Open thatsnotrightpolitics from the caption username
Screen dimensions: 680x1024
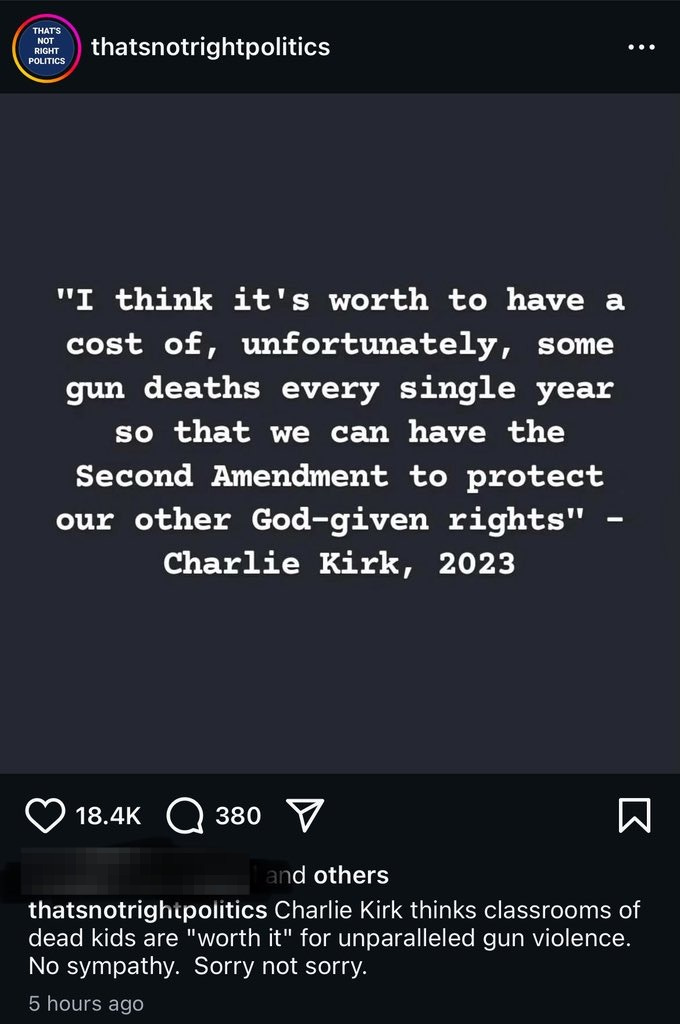tap(148, 911)
